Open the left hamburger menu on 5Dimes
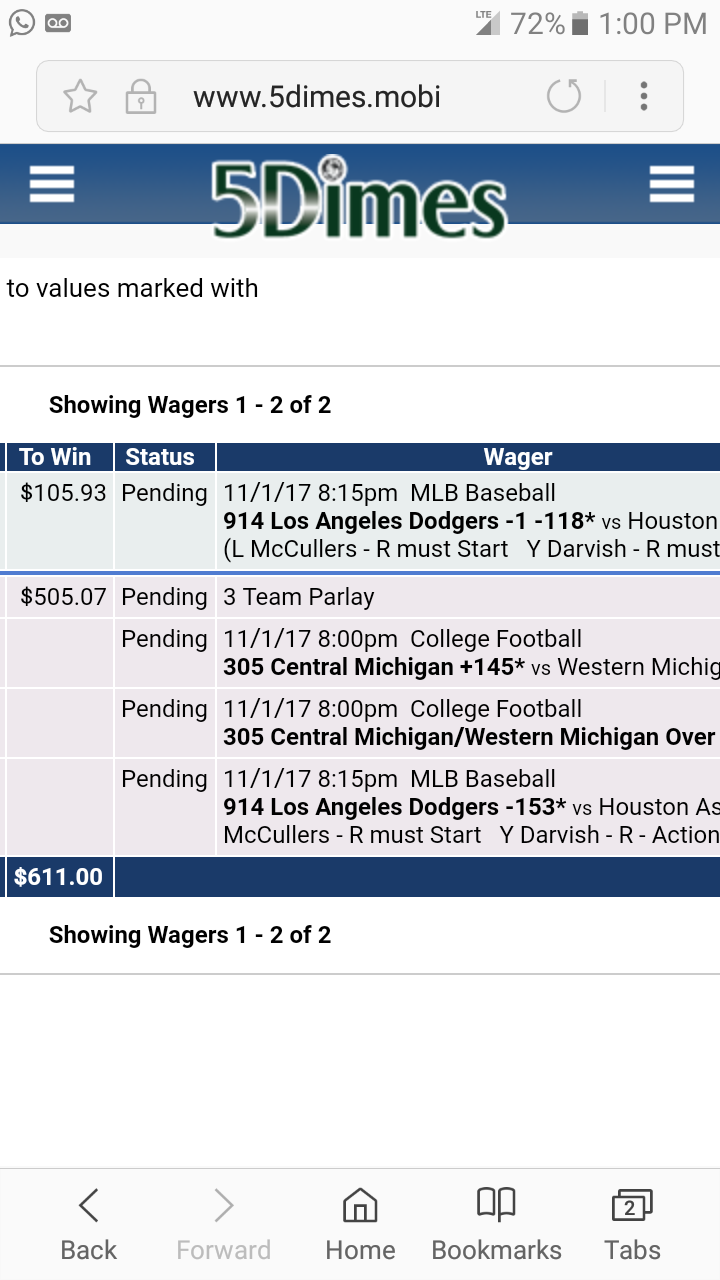 52,184
